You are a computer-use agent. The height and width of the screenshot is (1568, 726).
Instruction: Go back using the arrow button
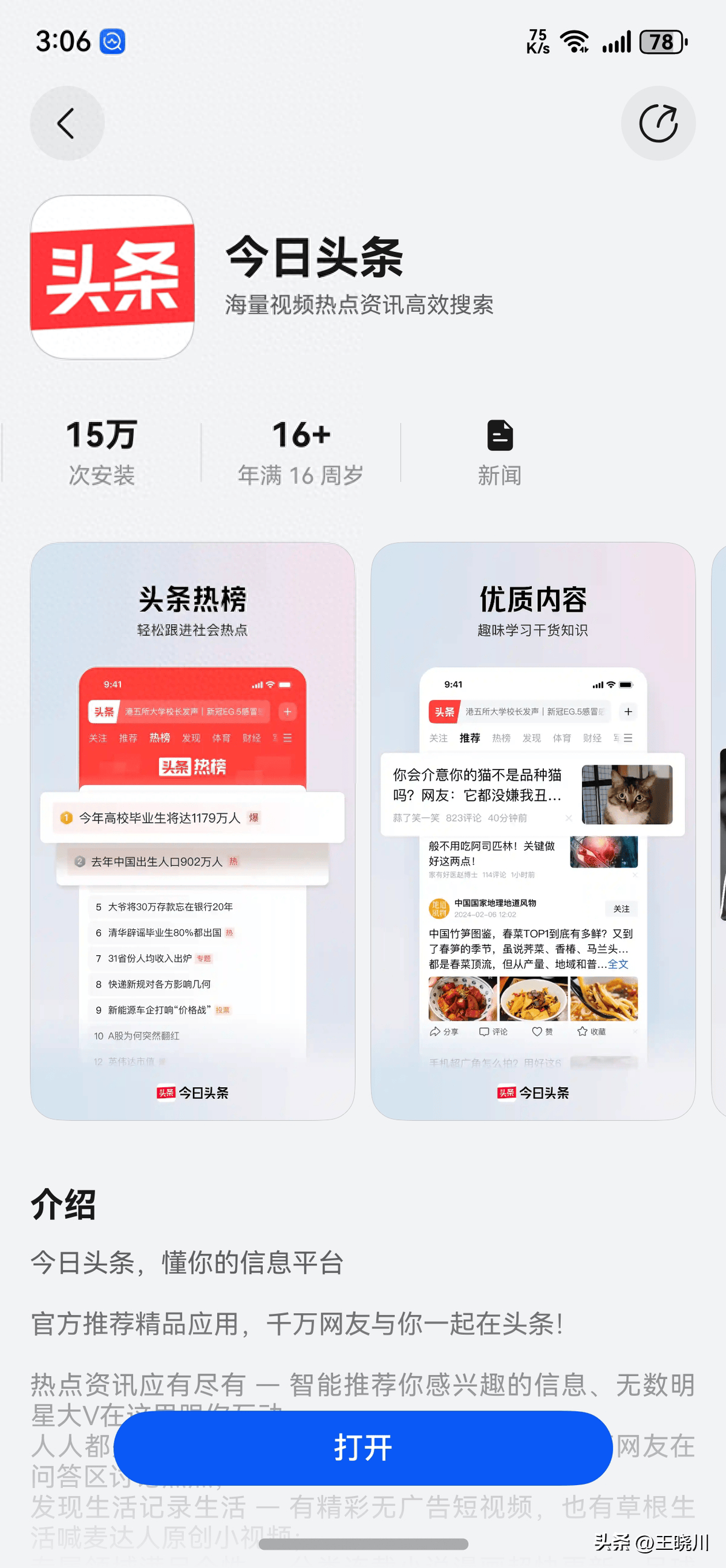pos(67,124)
